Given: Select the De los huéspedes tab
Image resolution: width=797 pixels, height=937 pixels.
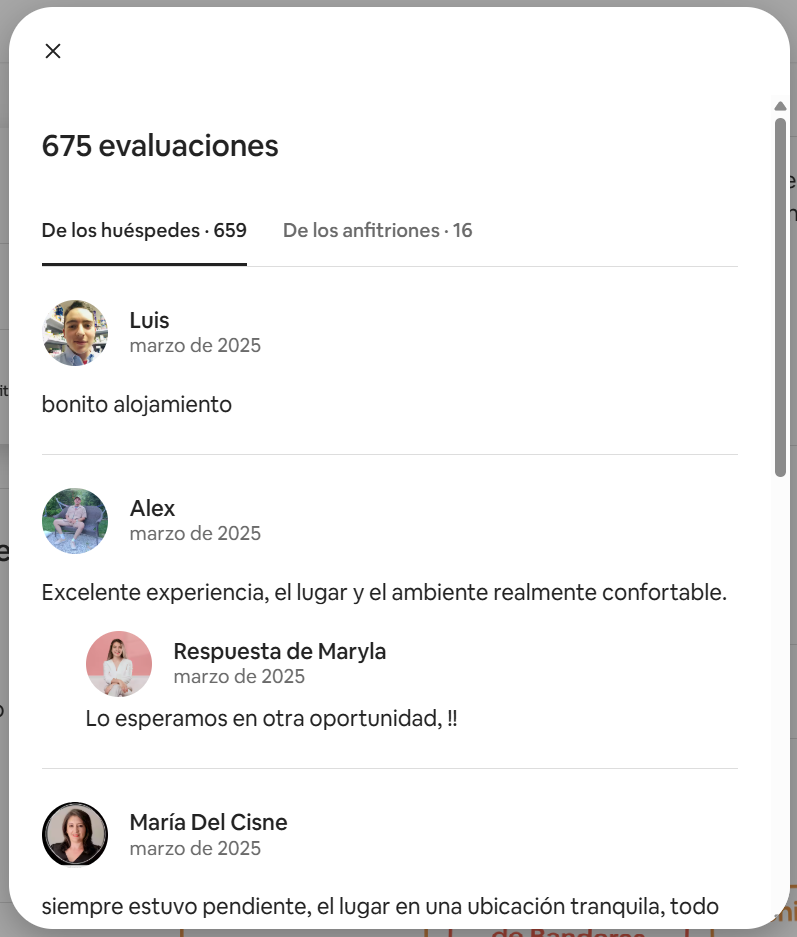Looking at the screenshot, I should click(144, 231).
